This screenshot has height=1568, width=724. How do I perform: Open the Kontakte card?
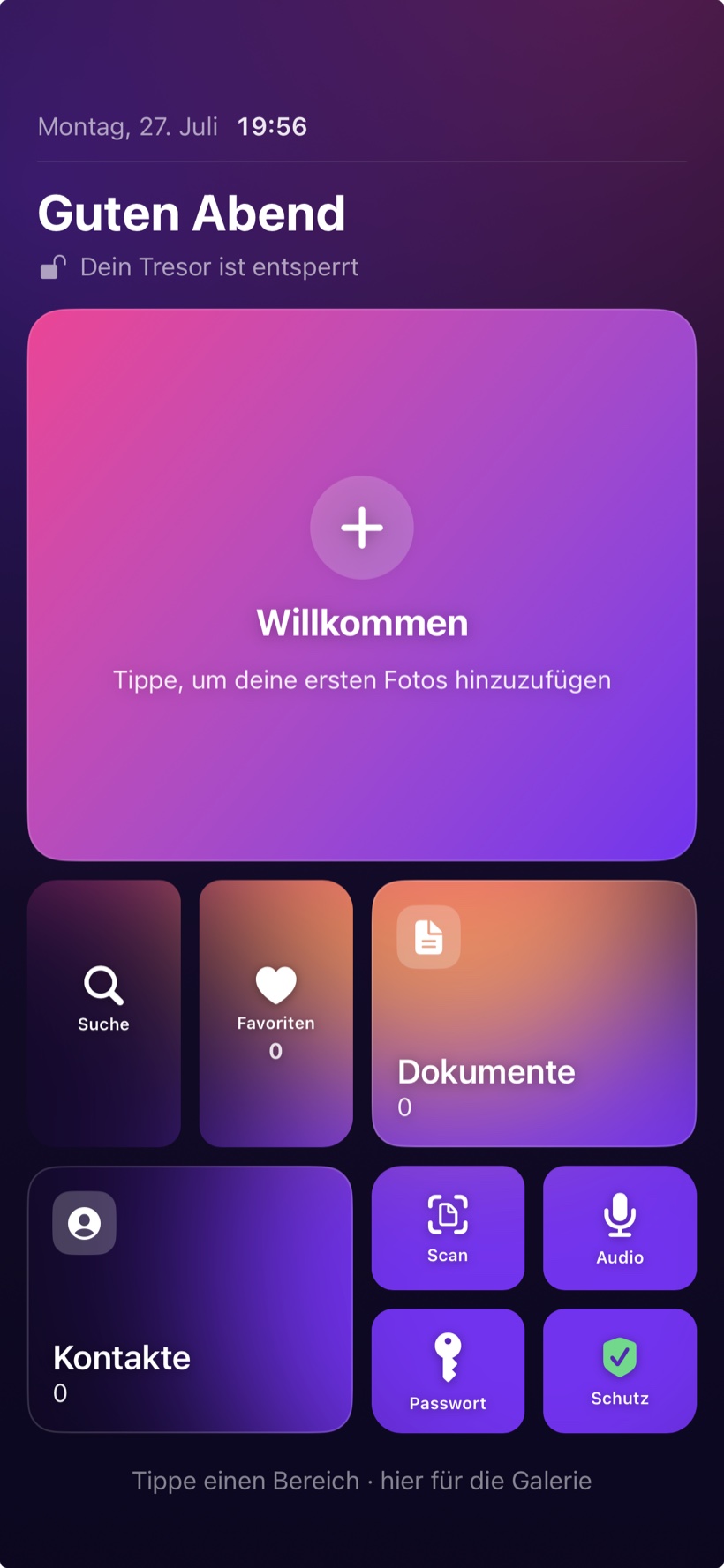(190, 1299)
